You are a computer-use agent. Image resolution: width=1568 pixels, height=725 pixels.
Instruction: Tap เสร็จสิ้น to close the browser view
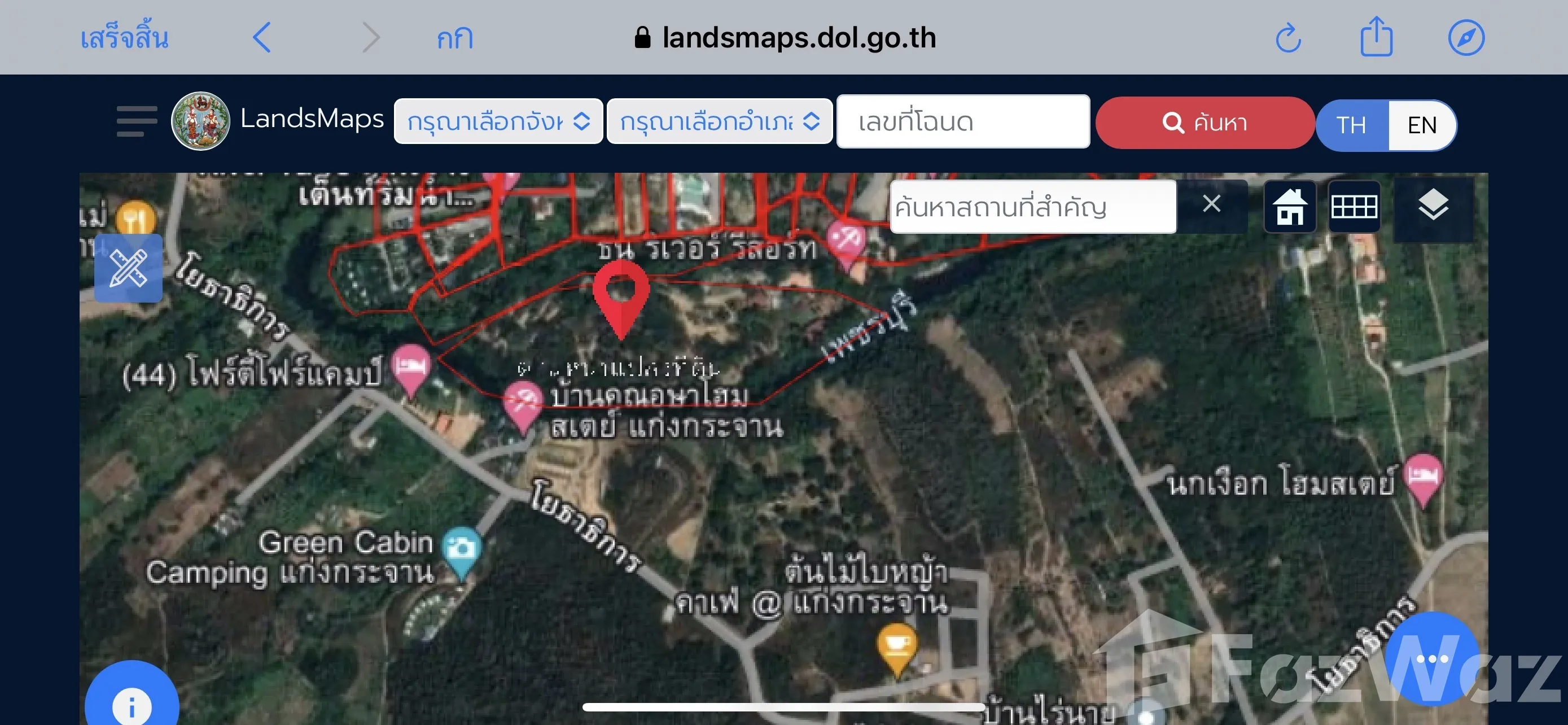(124, 38)
